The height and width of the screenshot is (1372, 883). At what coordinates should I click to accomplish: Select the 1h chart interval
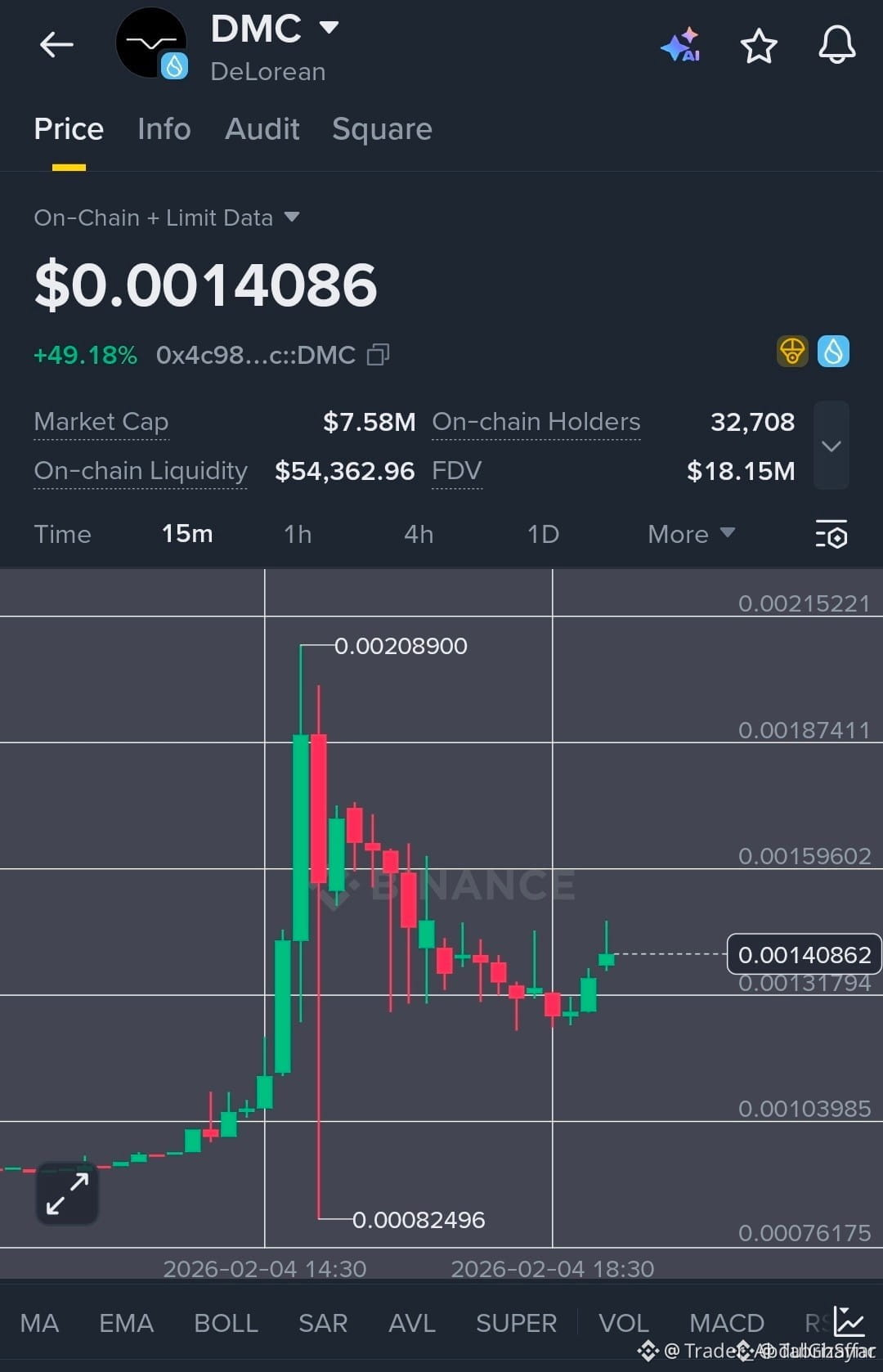(x=298, y=534)
